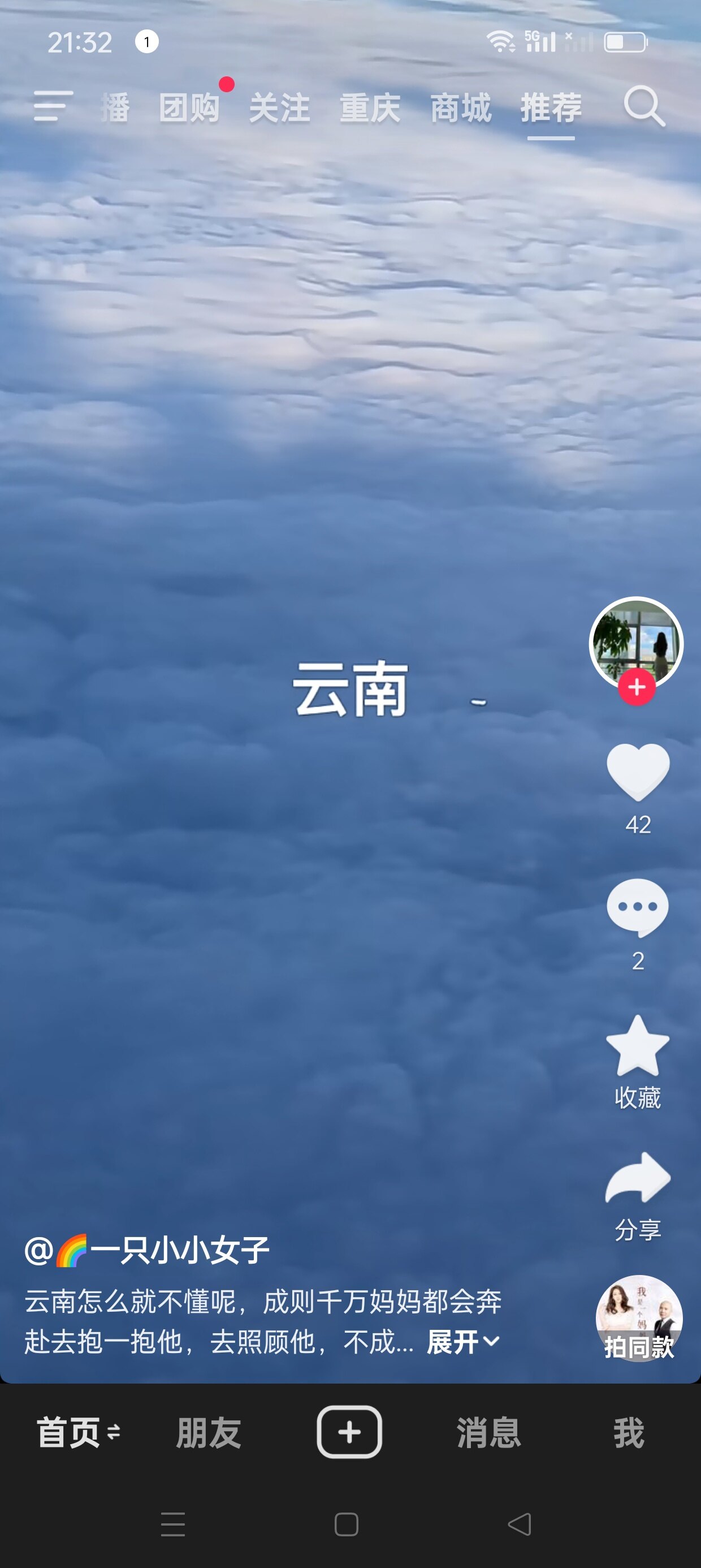Like this video with the heart
Screen dimensions: 701x1568
point(638,772)
